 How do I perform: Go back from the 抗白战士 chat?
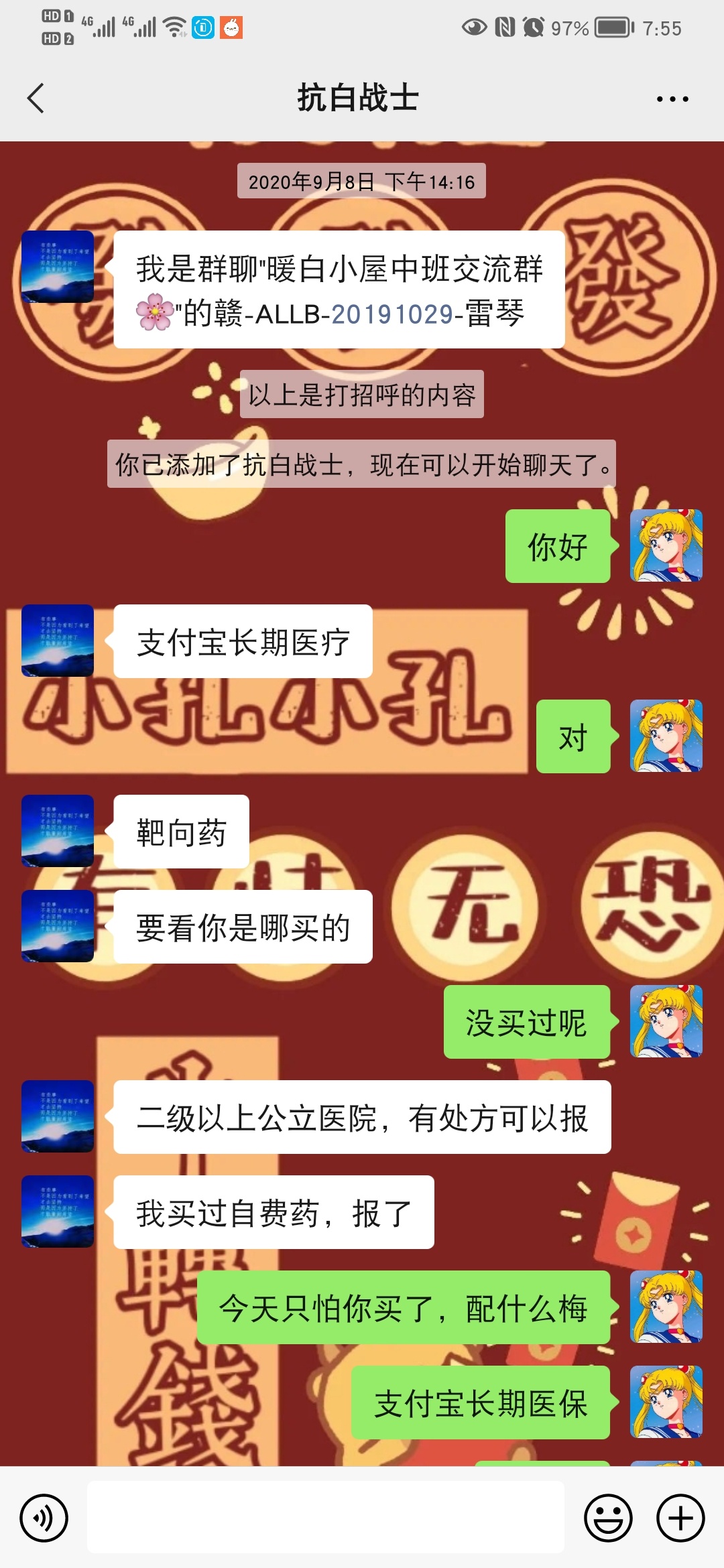[x=36, y=99]
